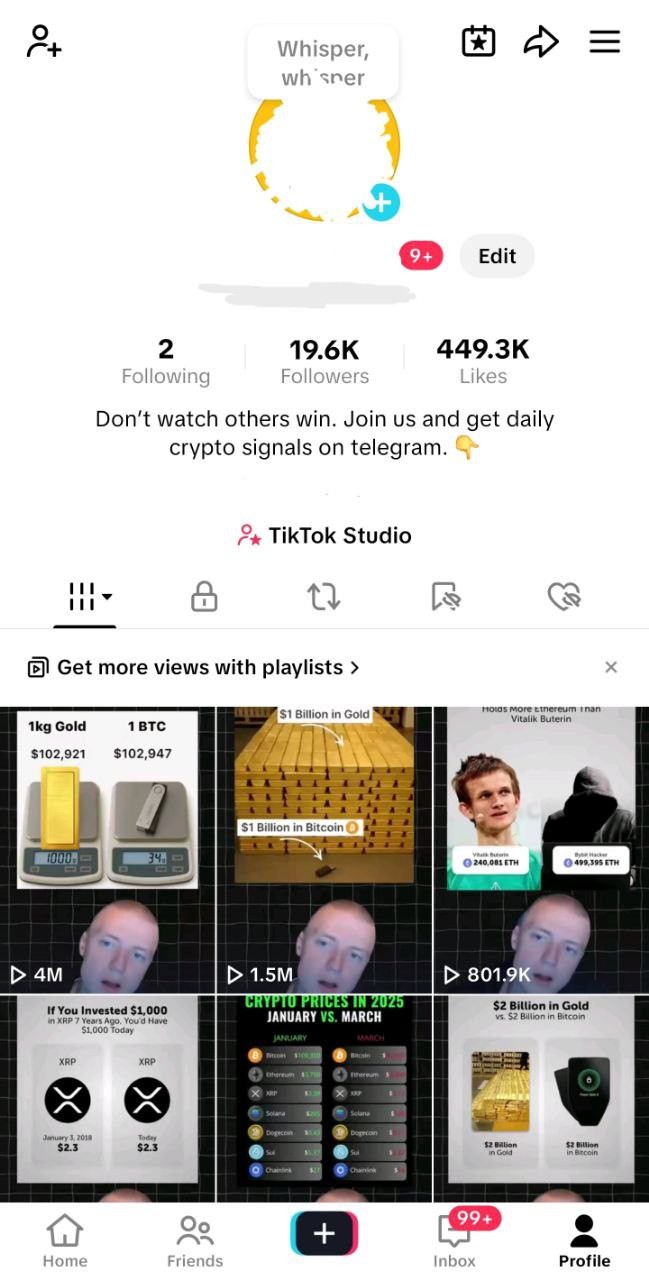Share this profile
Screen dimensions: 649x1280
pos(541,42)
